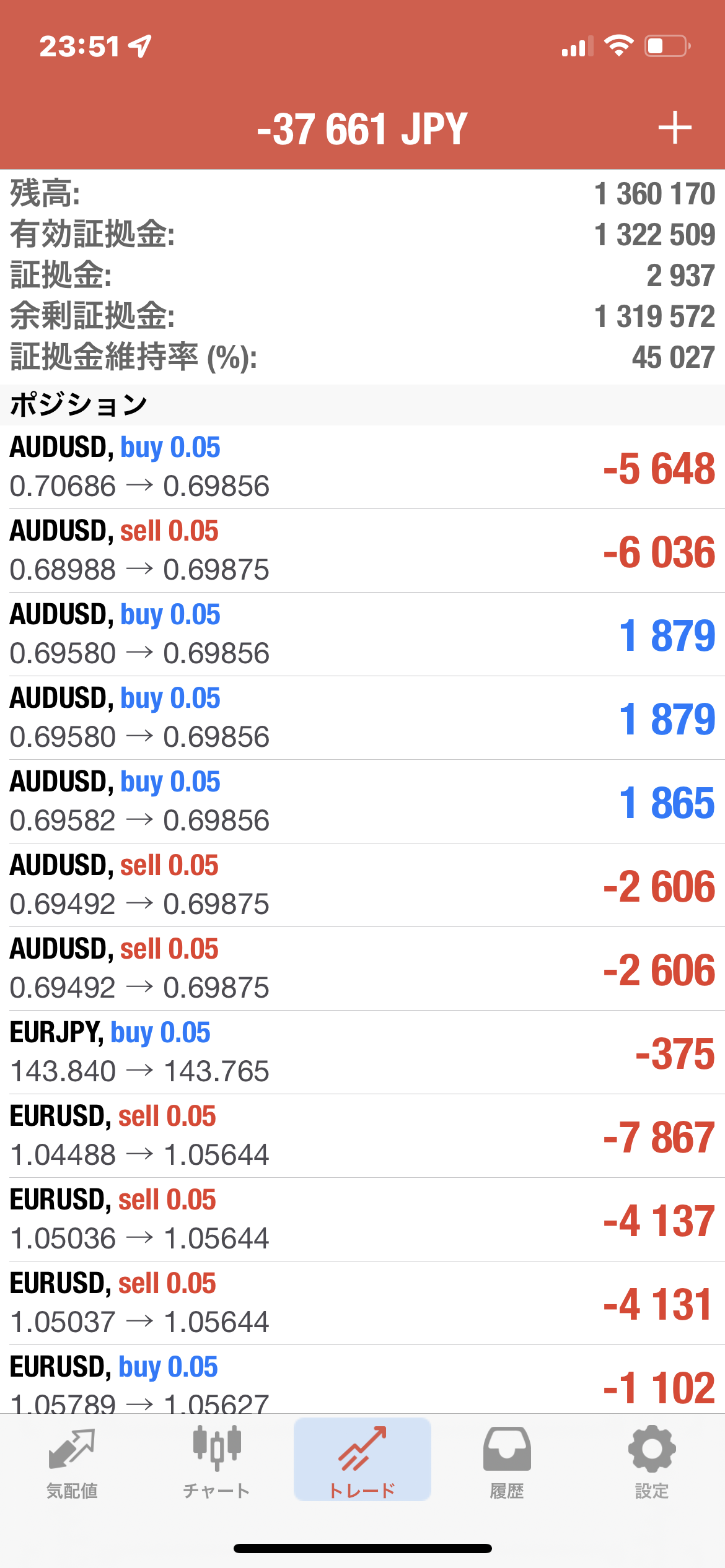This screenshot has height=1568, width=725.
Task: Go to the 履歴 history tab
Action: [507, 1463]
